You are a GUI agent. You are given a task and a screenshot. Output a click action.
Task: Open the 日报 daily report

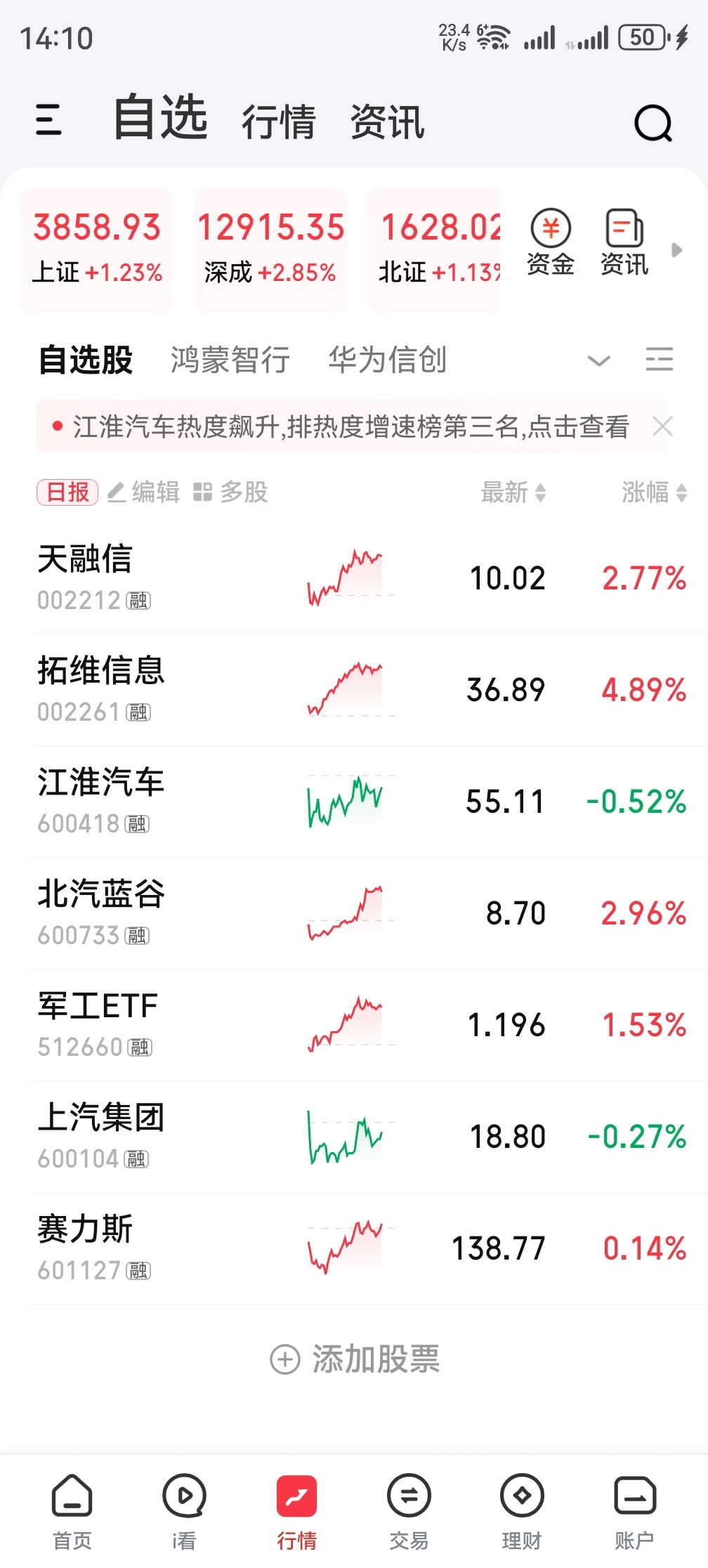tap(67, 492)
